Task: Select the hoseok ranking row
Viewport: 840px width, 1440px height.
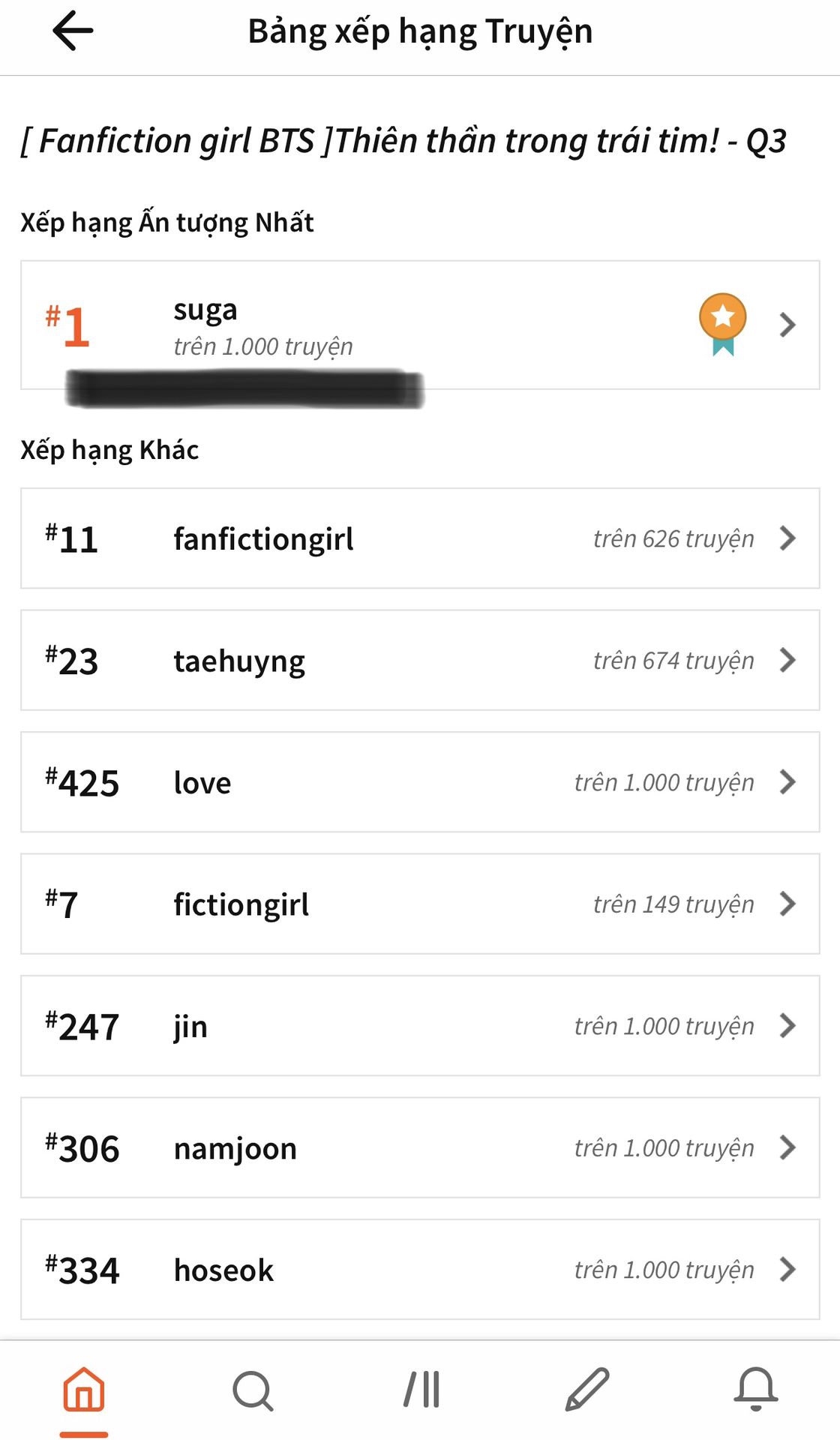Action: point(420,1270)
